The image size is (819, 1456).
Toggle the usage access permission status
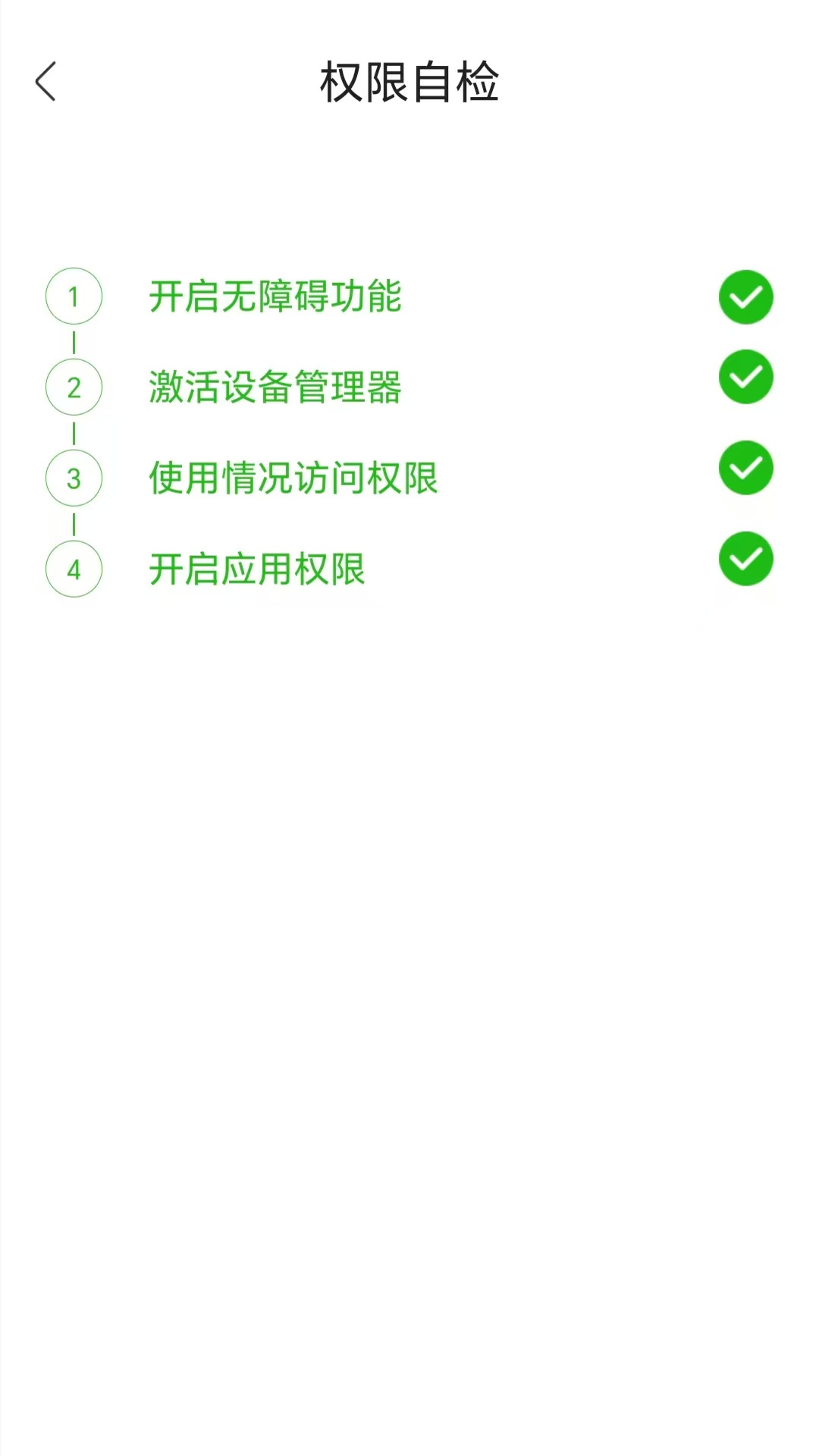tap(745, 468)
